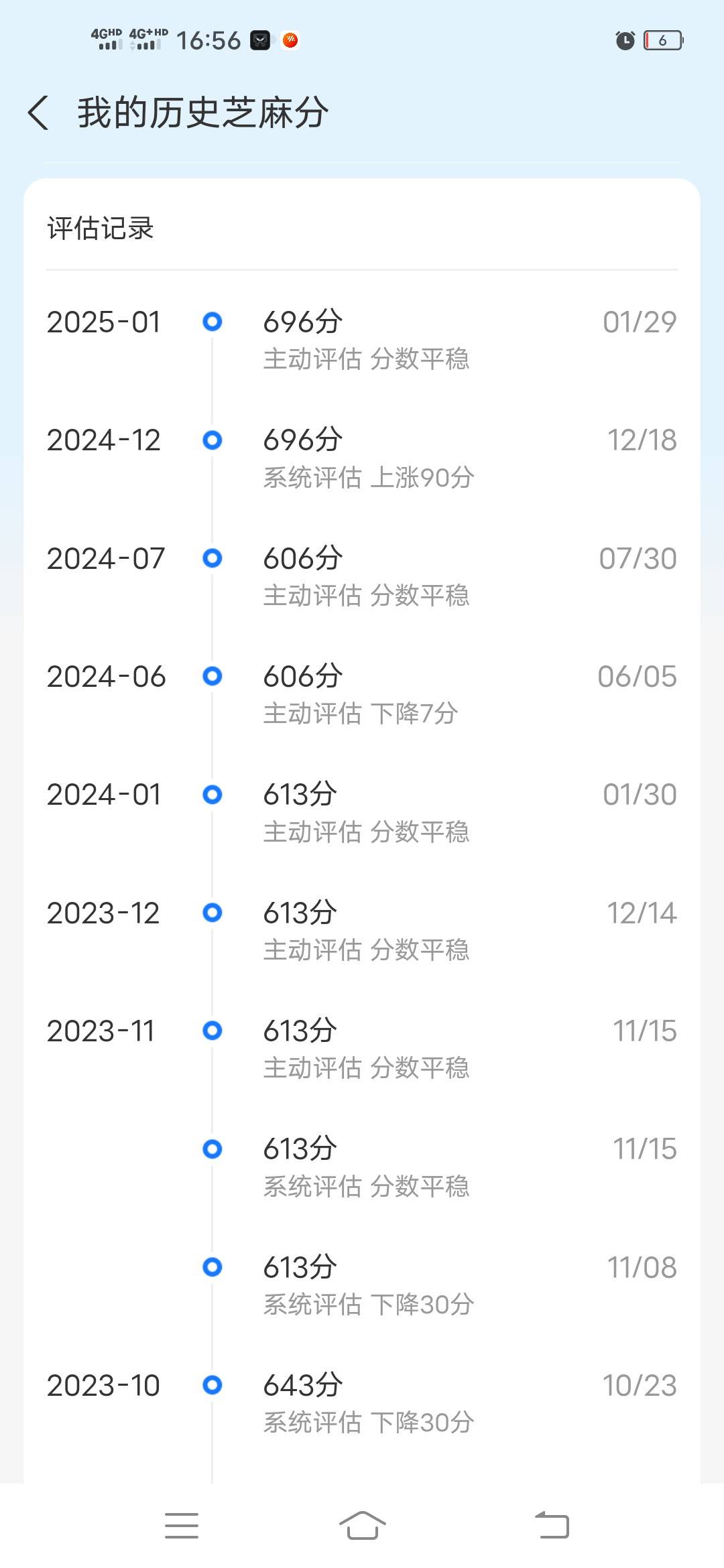Viewport: 724px width, 1568px height.
Task: Open the system recent apps menu
Action: coord(182,1525)
